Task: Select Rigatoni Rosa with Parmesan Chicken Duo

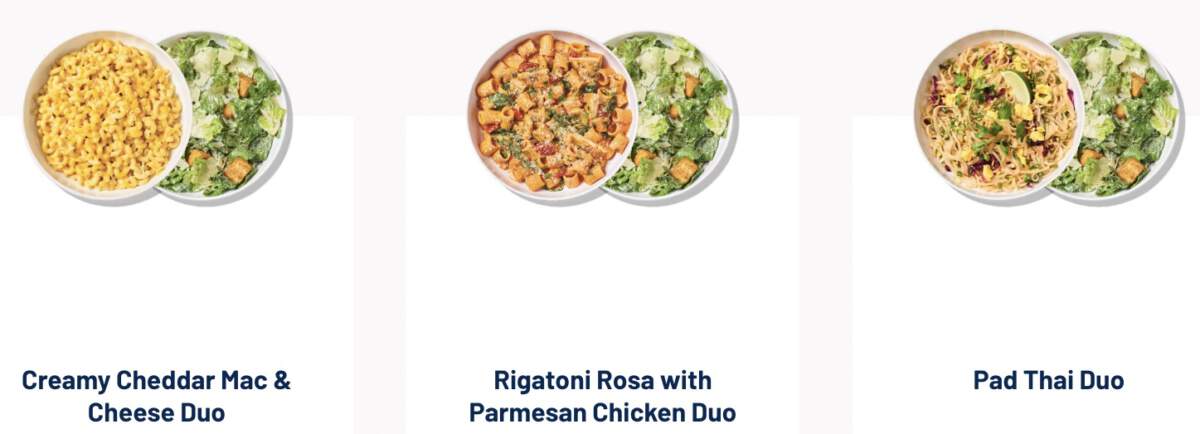Action: click(x=602, y=395)
